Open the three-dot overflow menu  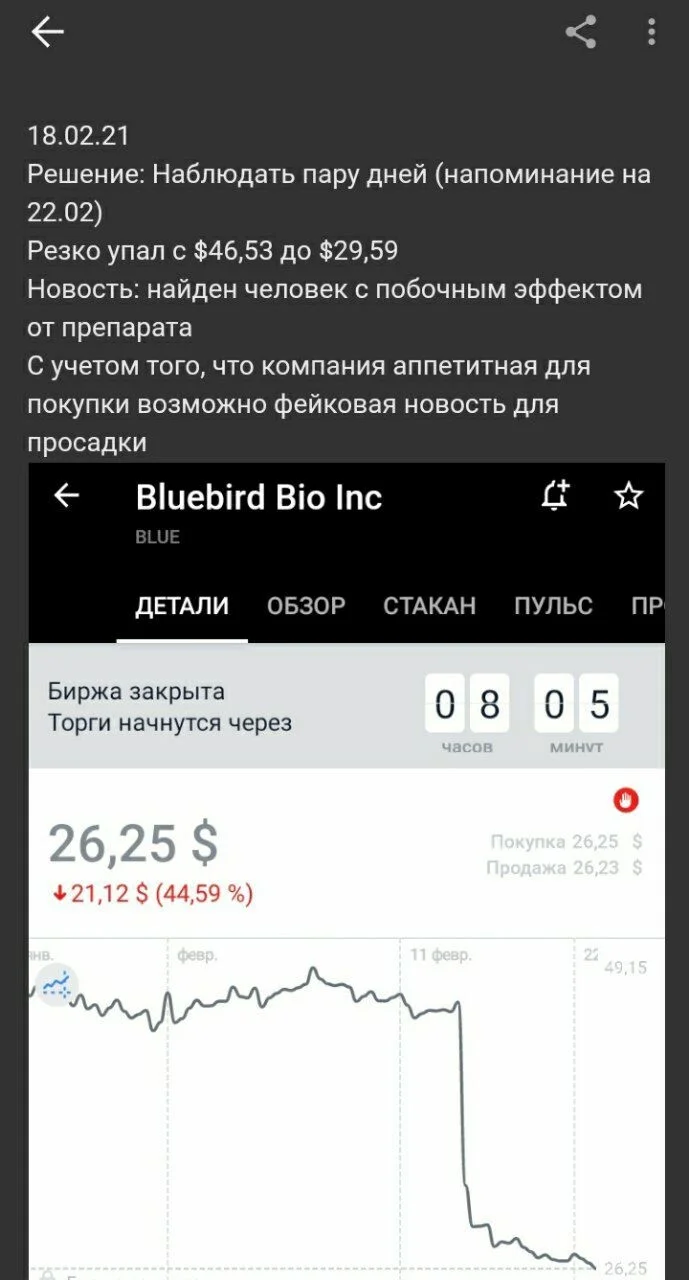[x=651, y=33]
